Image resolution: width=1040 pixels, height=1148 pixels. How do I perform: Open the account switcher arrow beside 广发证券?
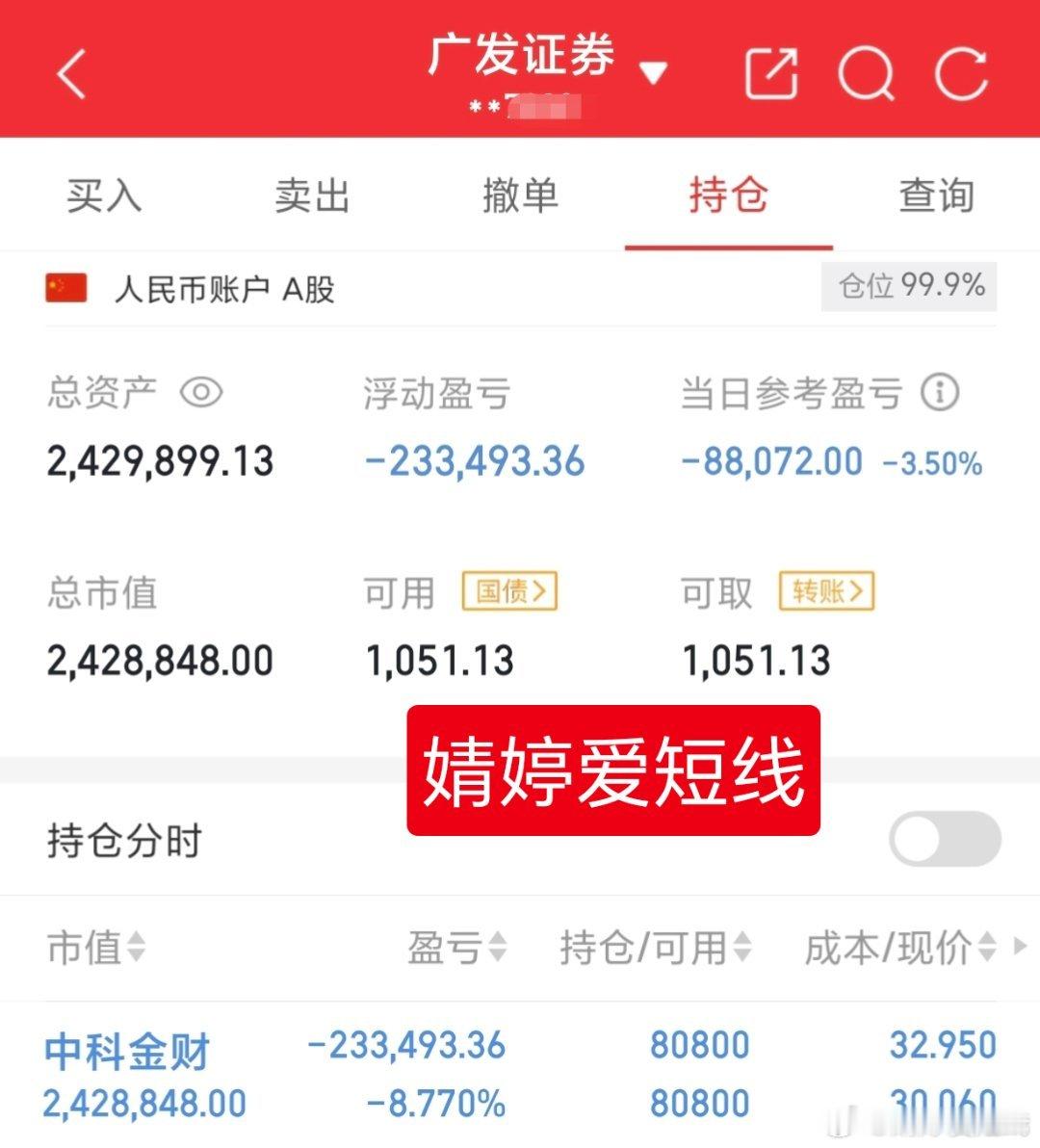coord(656,73)
